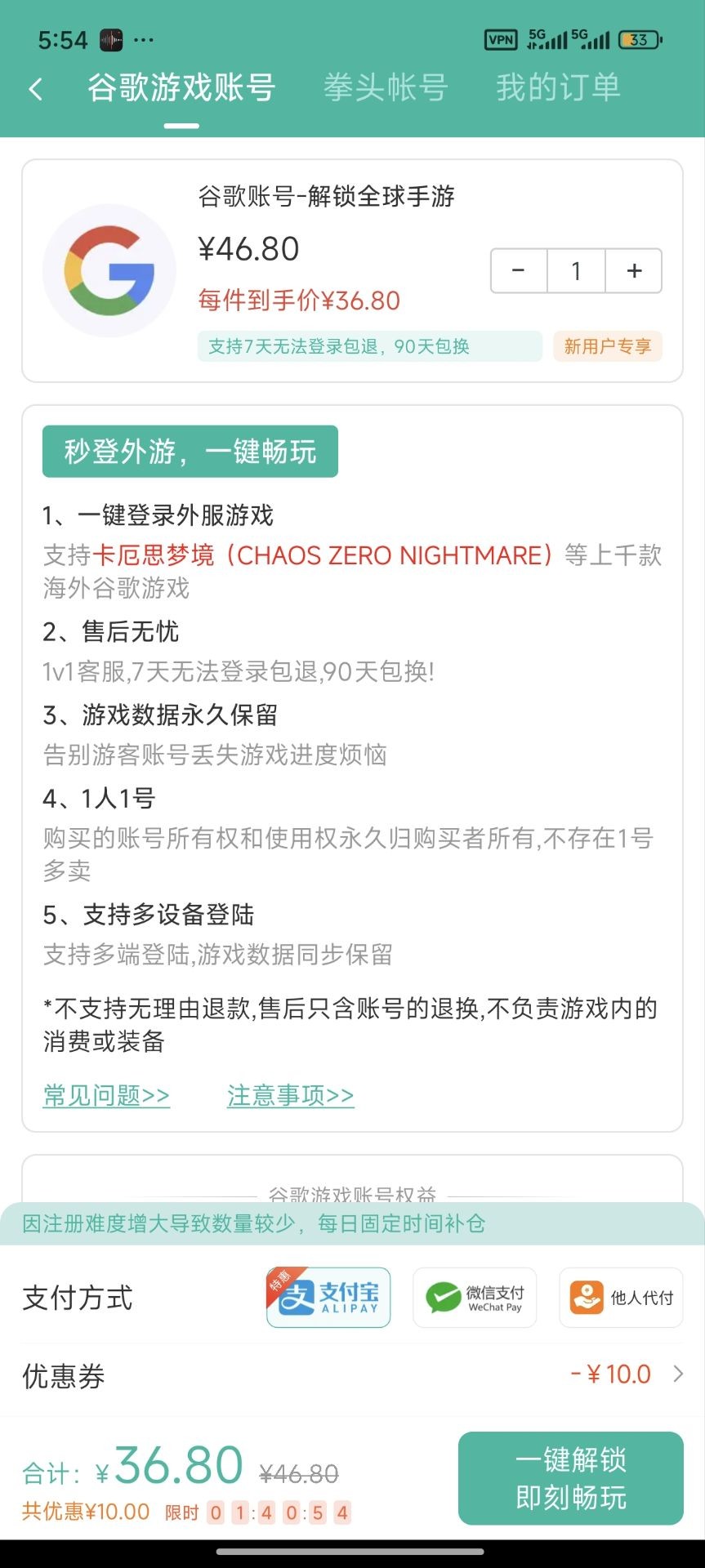Decrease quantity with the minus button
This screenshot has width=705, height=1568.
click(518, 270)
